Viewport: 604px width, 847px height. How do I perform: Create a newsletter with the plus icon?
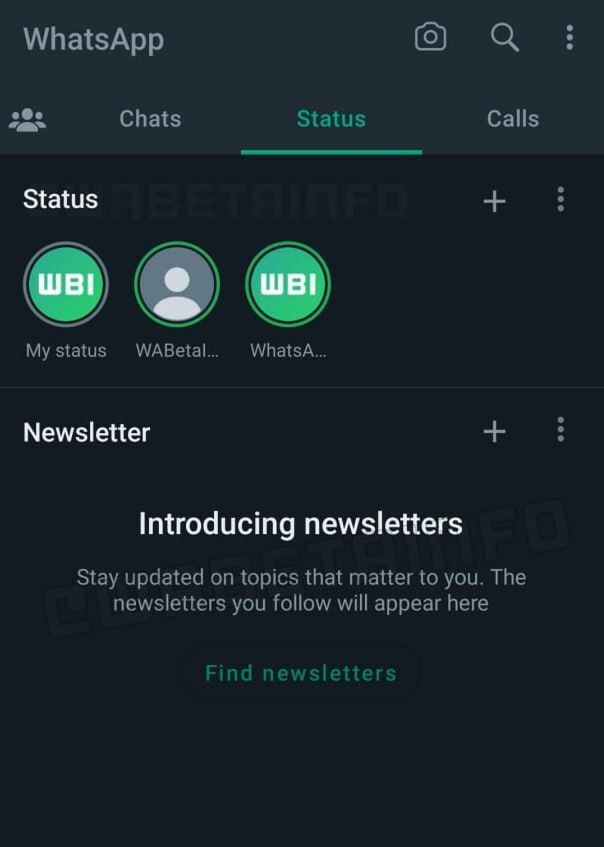[494, 431]
